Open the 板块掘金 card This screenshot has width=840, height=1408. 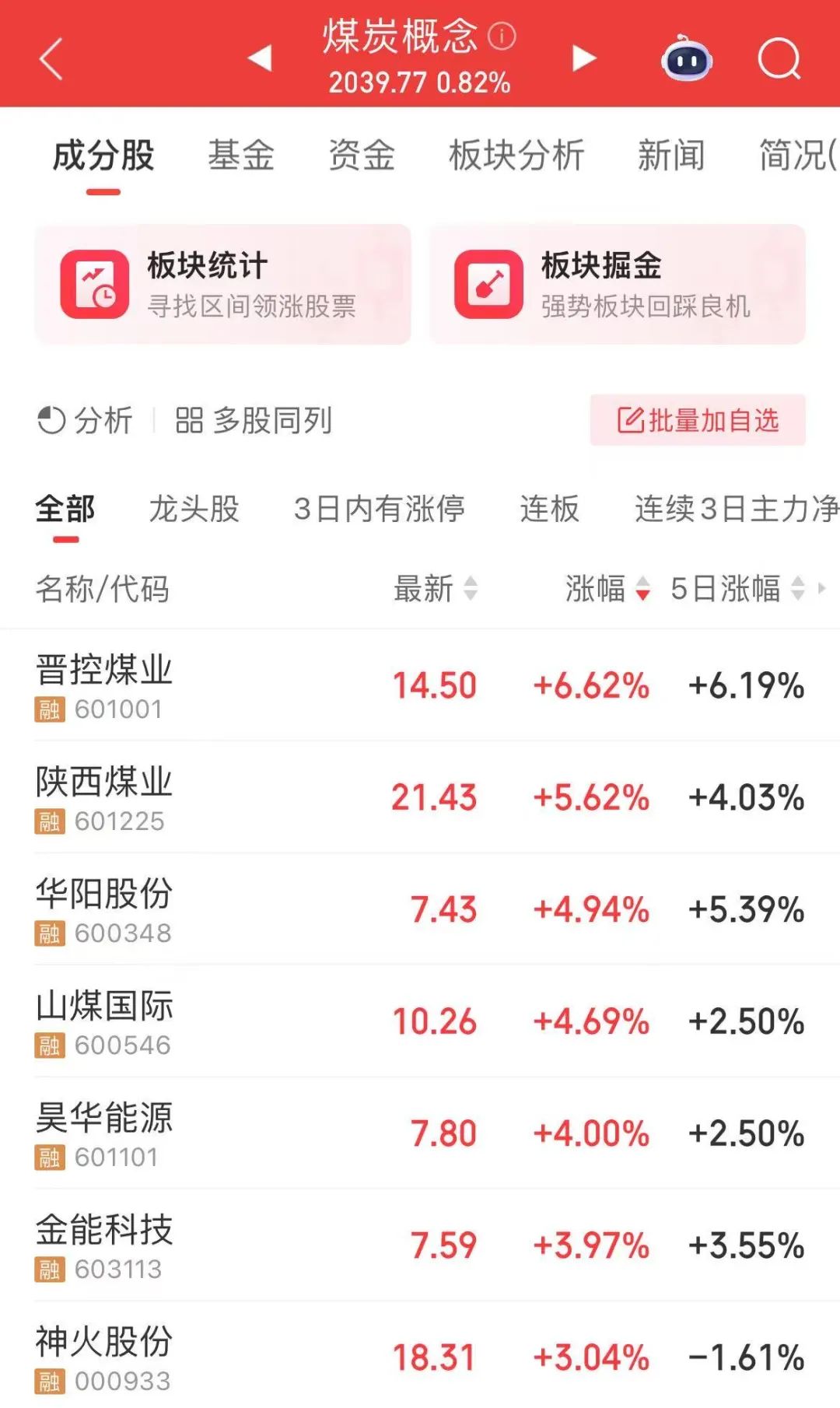tap(617, 285)
